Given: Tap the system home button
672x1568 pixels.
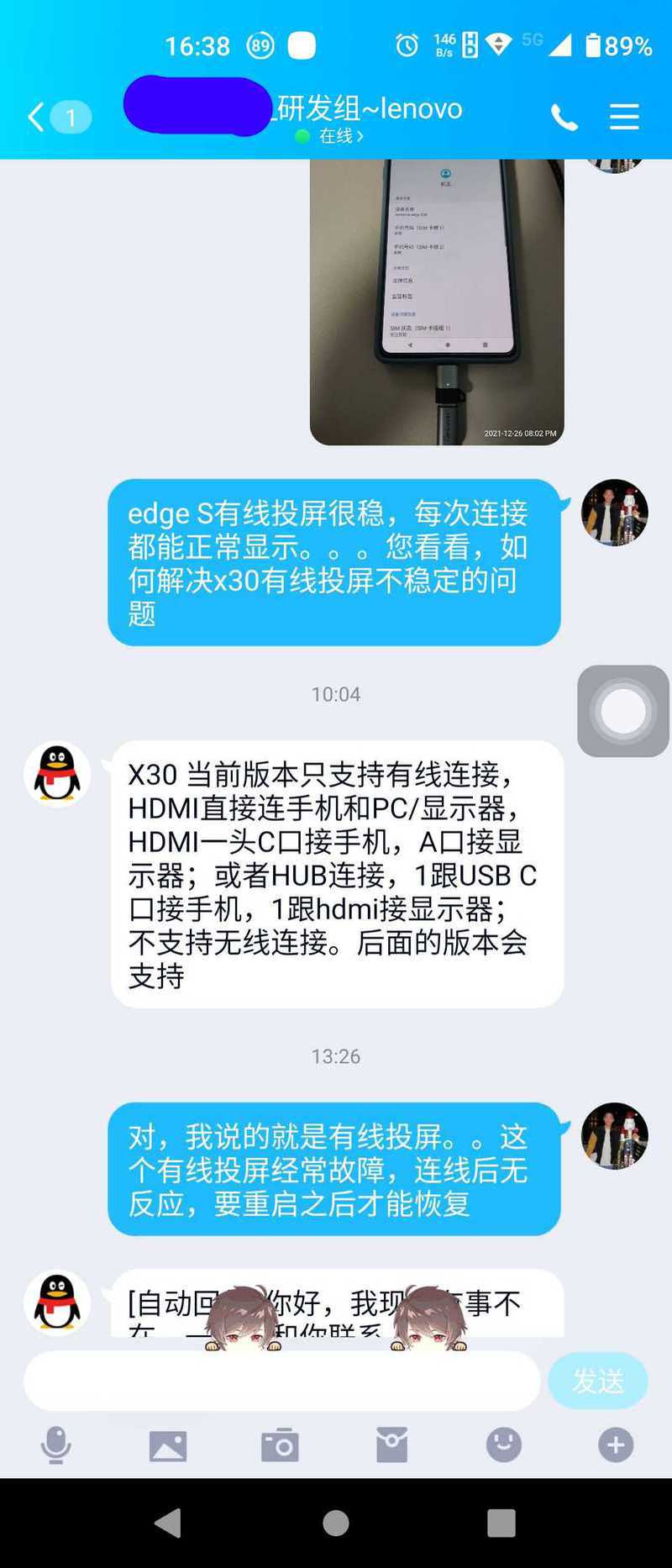Looking at the screenshot, I should (x=336, y=1523).
